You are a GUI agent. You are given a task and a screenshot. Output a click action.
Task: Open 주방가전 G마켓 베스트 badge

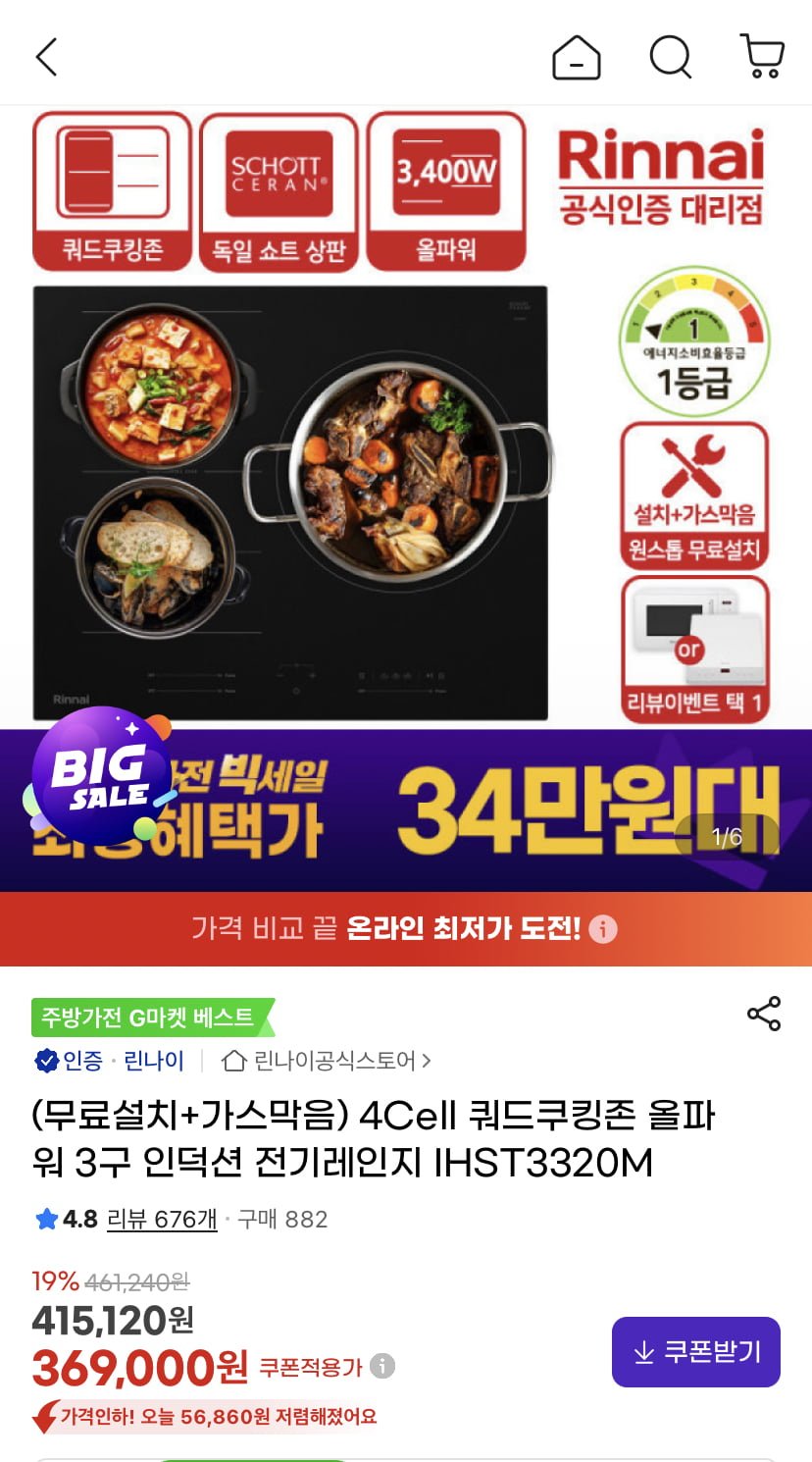click(x=149, y=1018)
